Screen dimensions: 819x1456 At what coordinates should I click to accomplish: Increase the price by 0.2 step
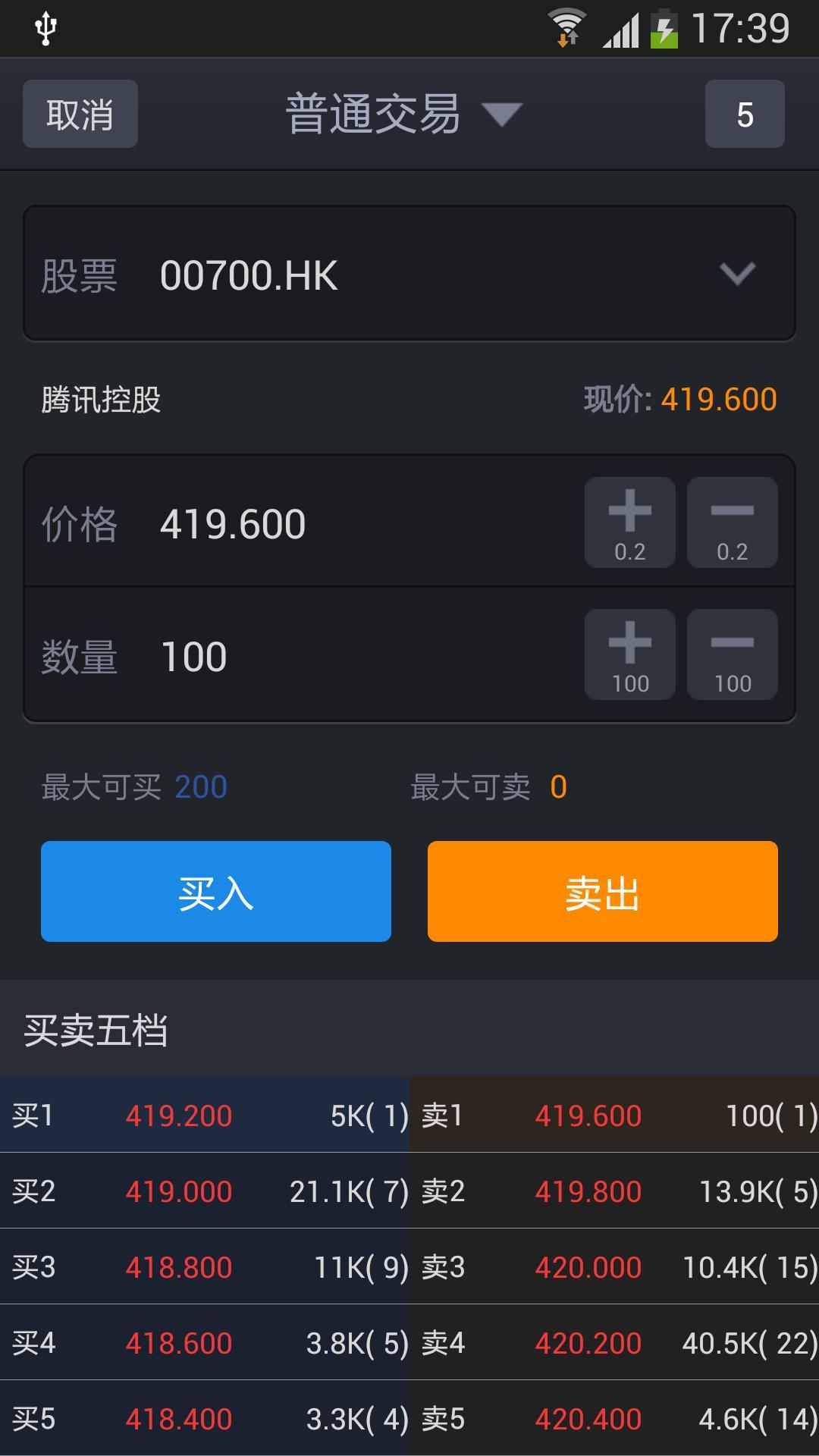(629, 522)
